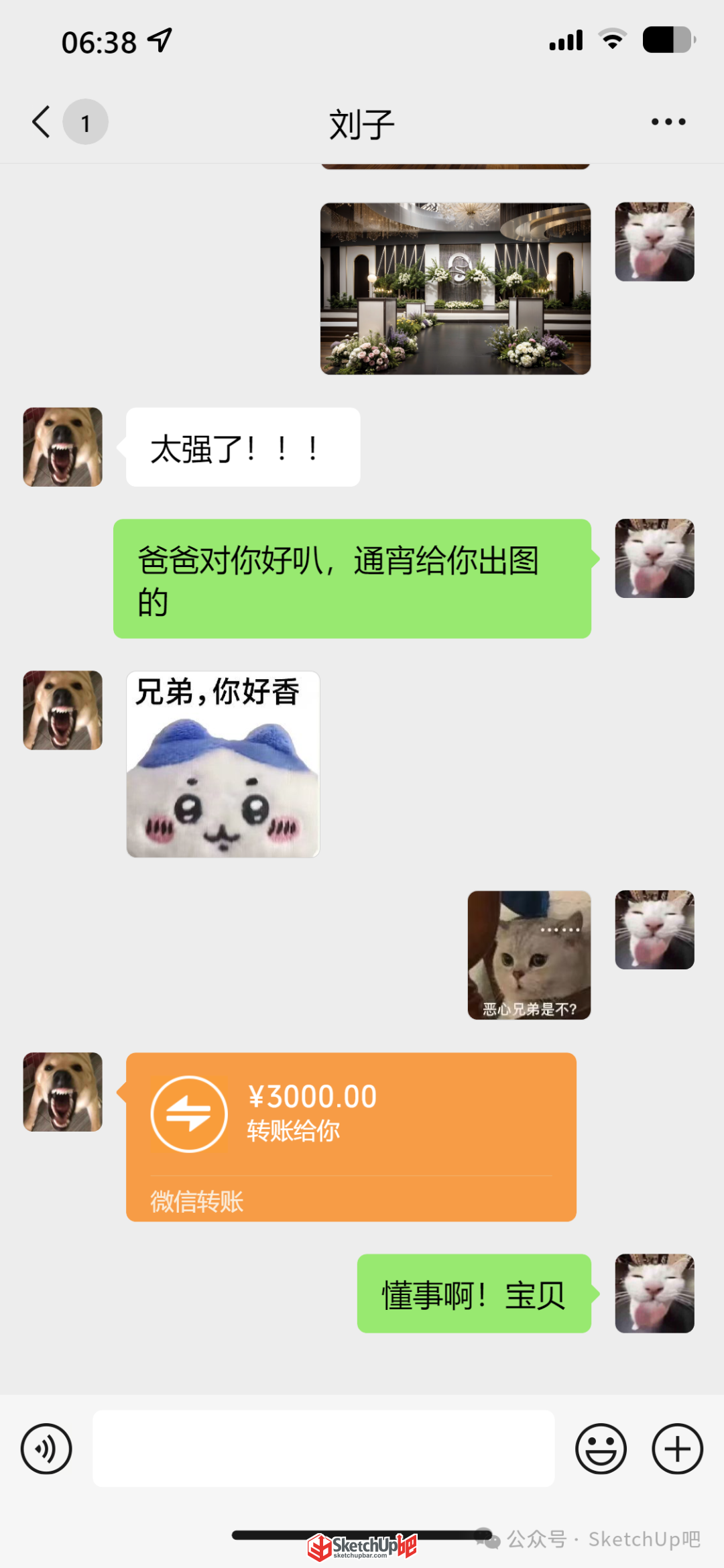Image resolution: width=724 pixels, height=1568 pixels.
Task: Open dog avatar profile beside 太强了 message
Action: pyautogui.click(x=63, y=447)
